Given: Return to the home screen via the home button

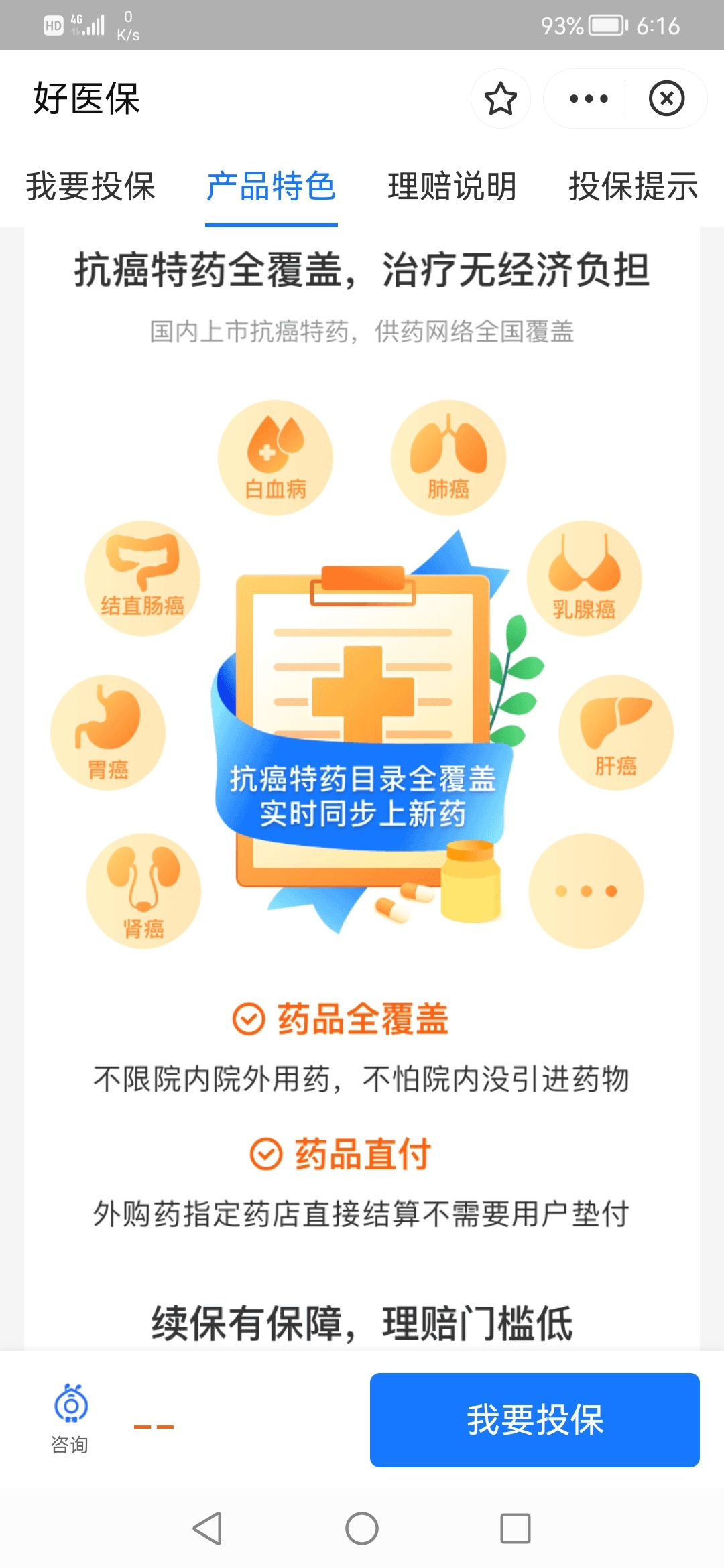Looking at the screenshot, I should [x=362, y=1528].
